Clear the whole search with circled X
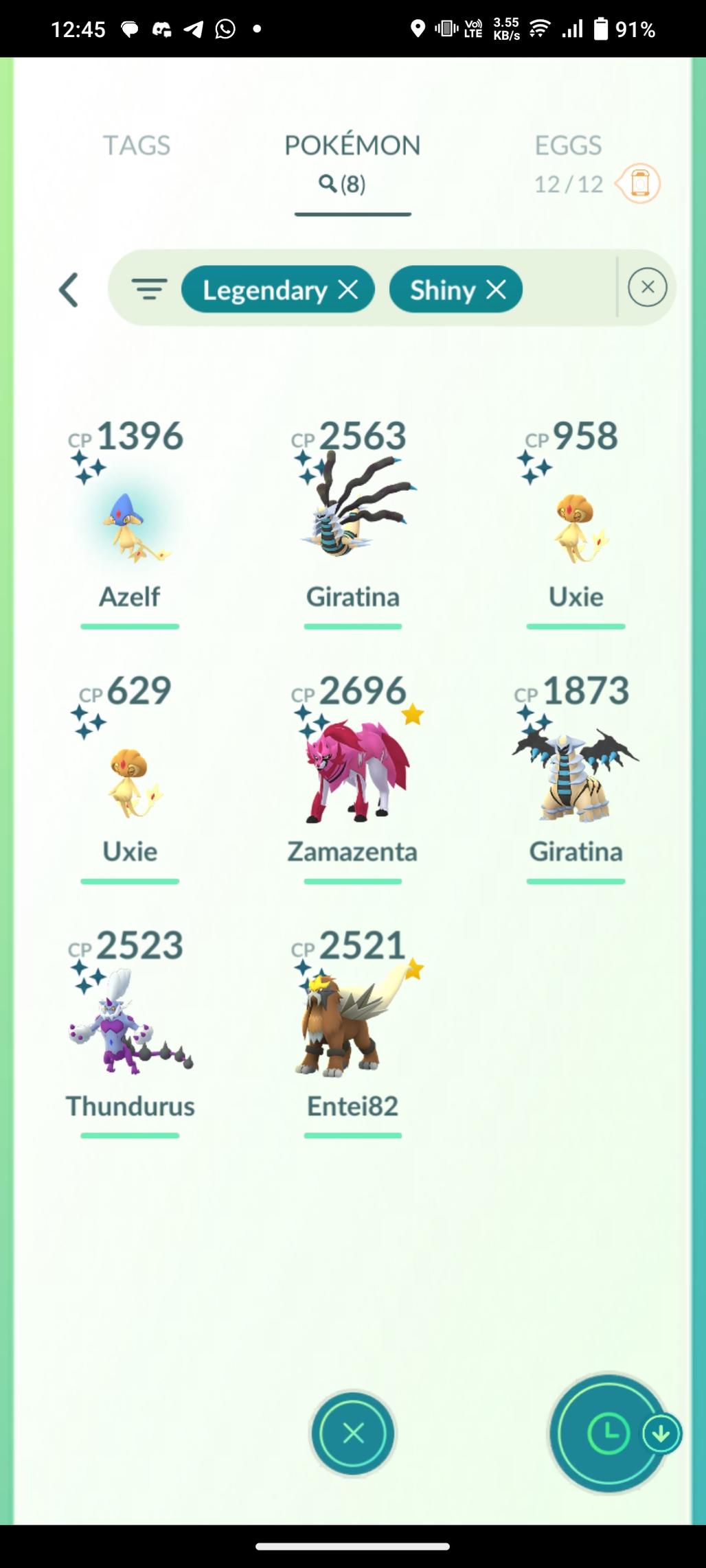The image size is (706, 1568). coord(647,288)
